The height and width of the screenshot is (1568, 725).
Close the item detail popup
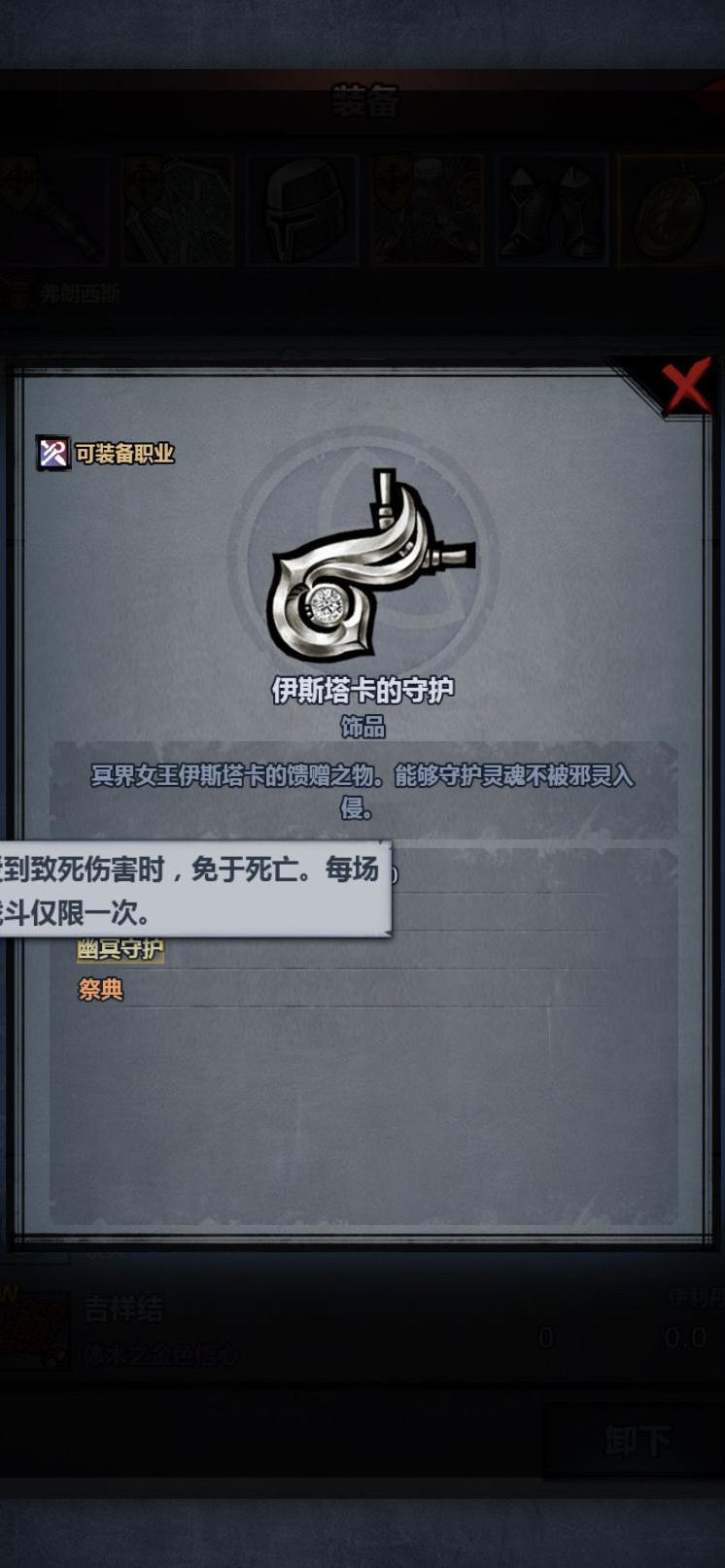[x=686, y=387]
